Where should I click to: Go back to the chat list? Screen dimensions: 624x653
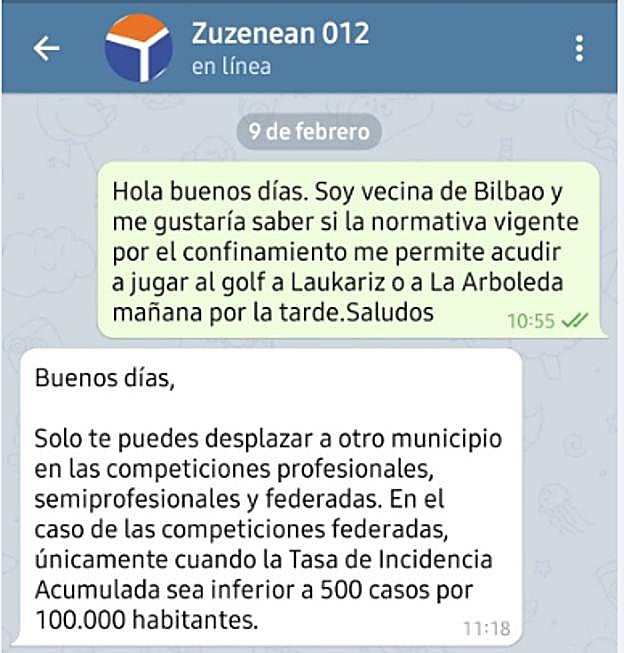click(x=46, y=48)
